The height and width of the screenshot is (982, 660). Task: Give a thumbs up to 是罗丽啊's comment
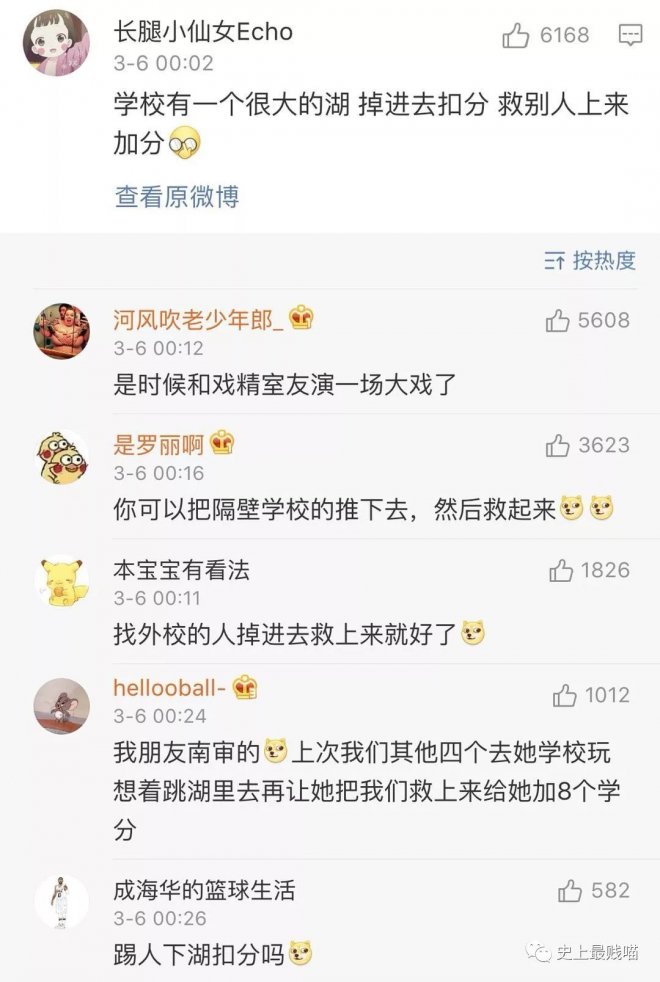coord(558,446)
